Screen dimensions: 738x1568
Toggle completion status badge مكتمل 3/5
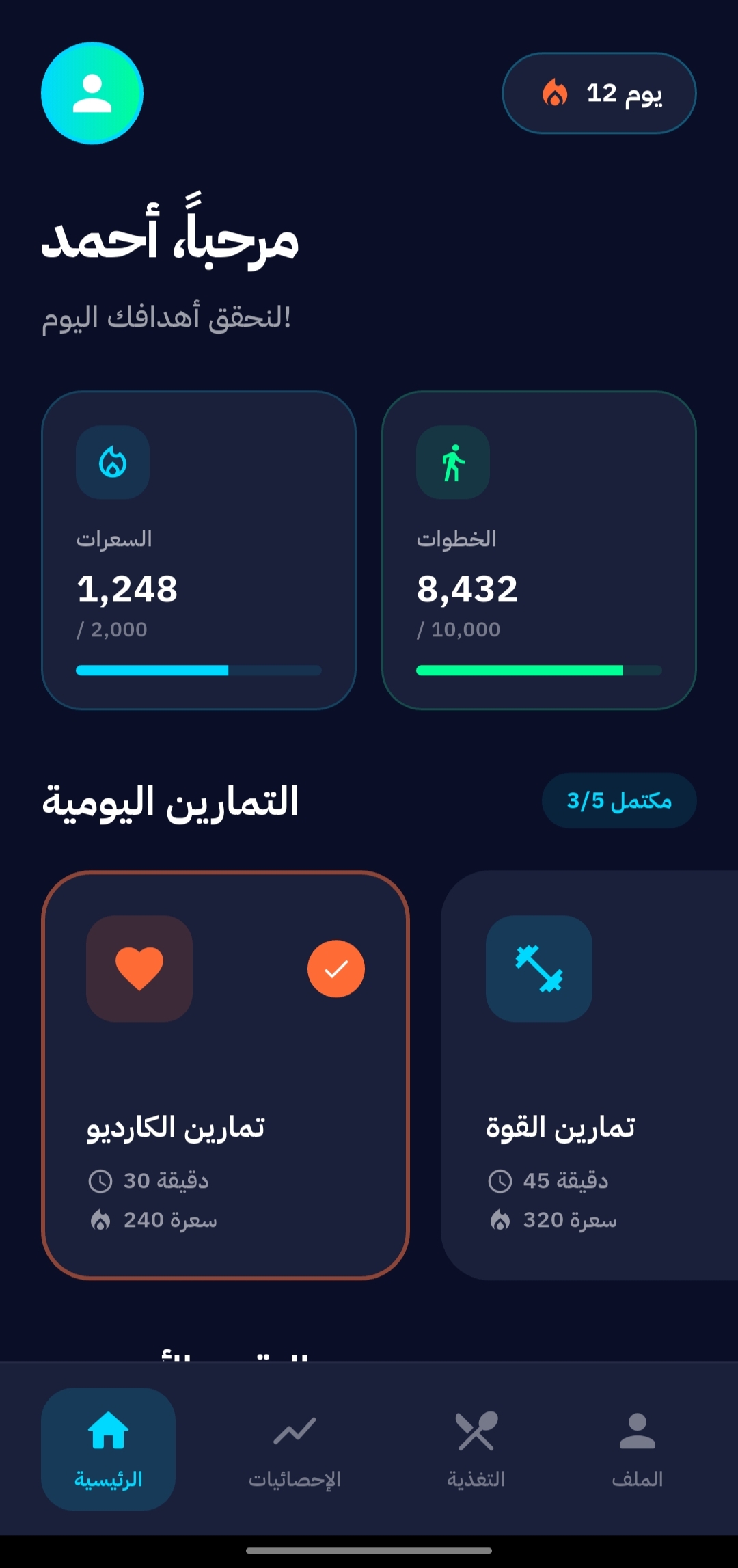(618, 800)
